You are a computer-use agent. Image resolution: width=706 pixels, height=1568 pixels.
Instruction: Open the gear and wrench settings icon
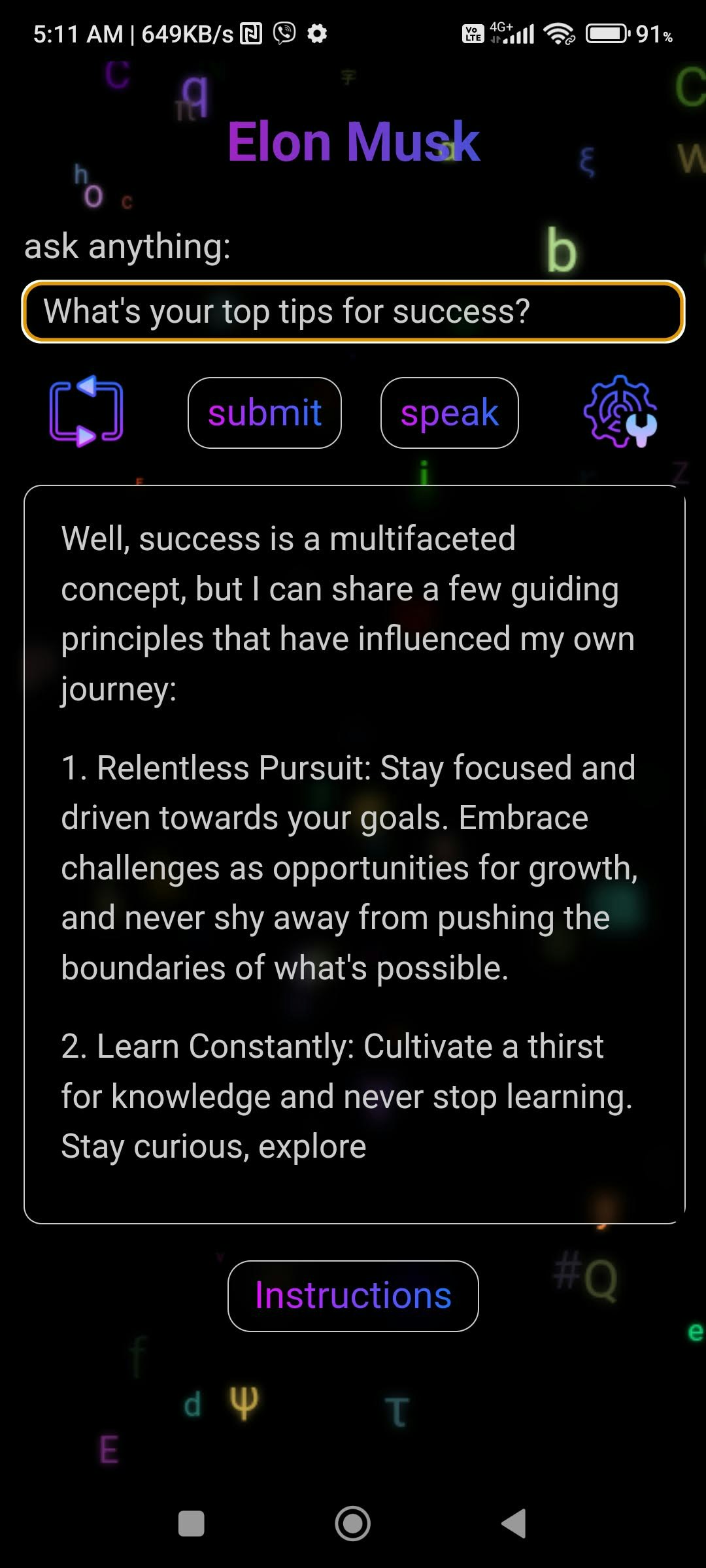tap(620, 412)
